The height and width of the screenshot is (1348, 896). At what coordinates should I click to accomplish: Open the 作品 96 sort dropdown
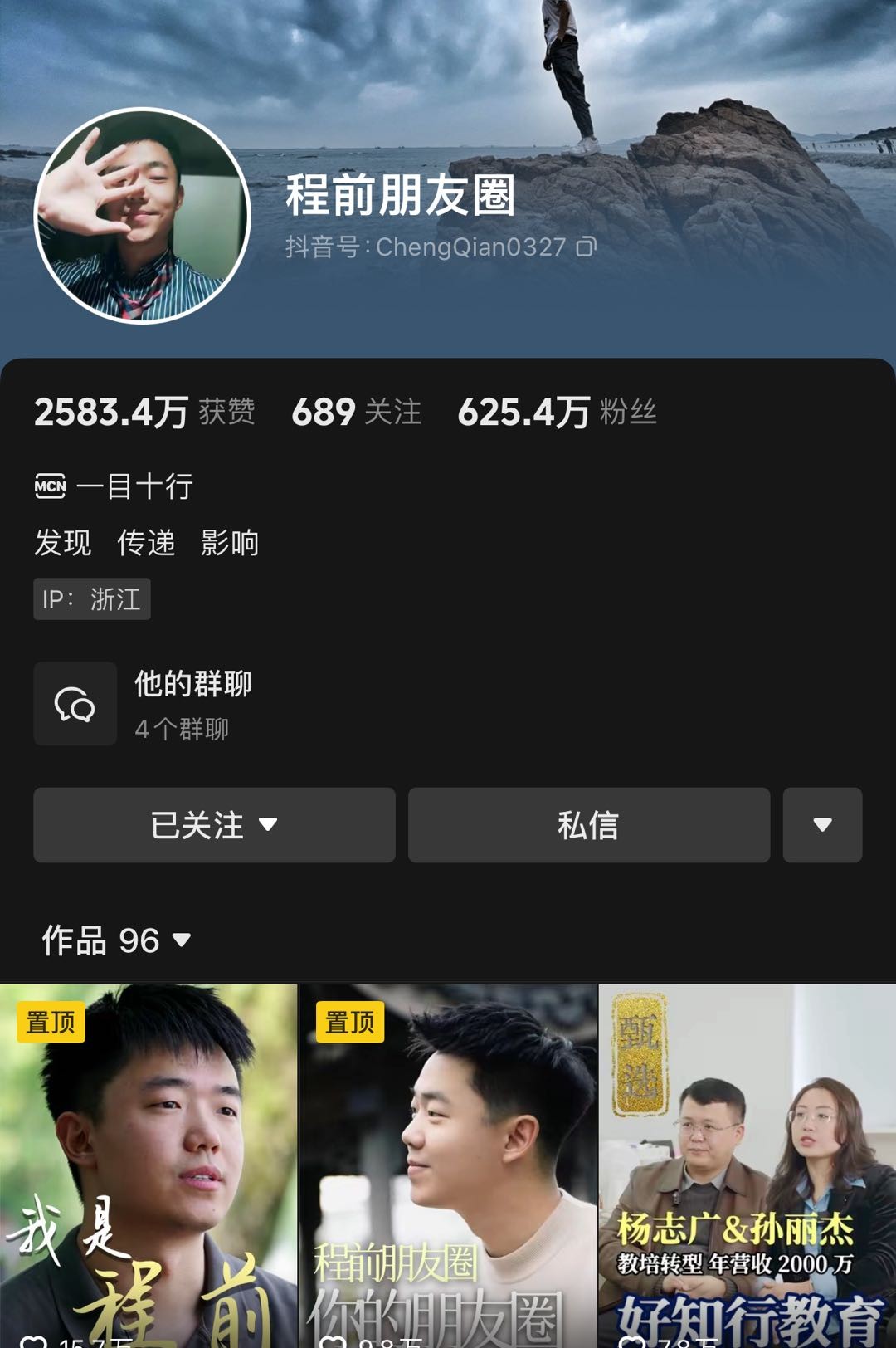click(116, 940)
